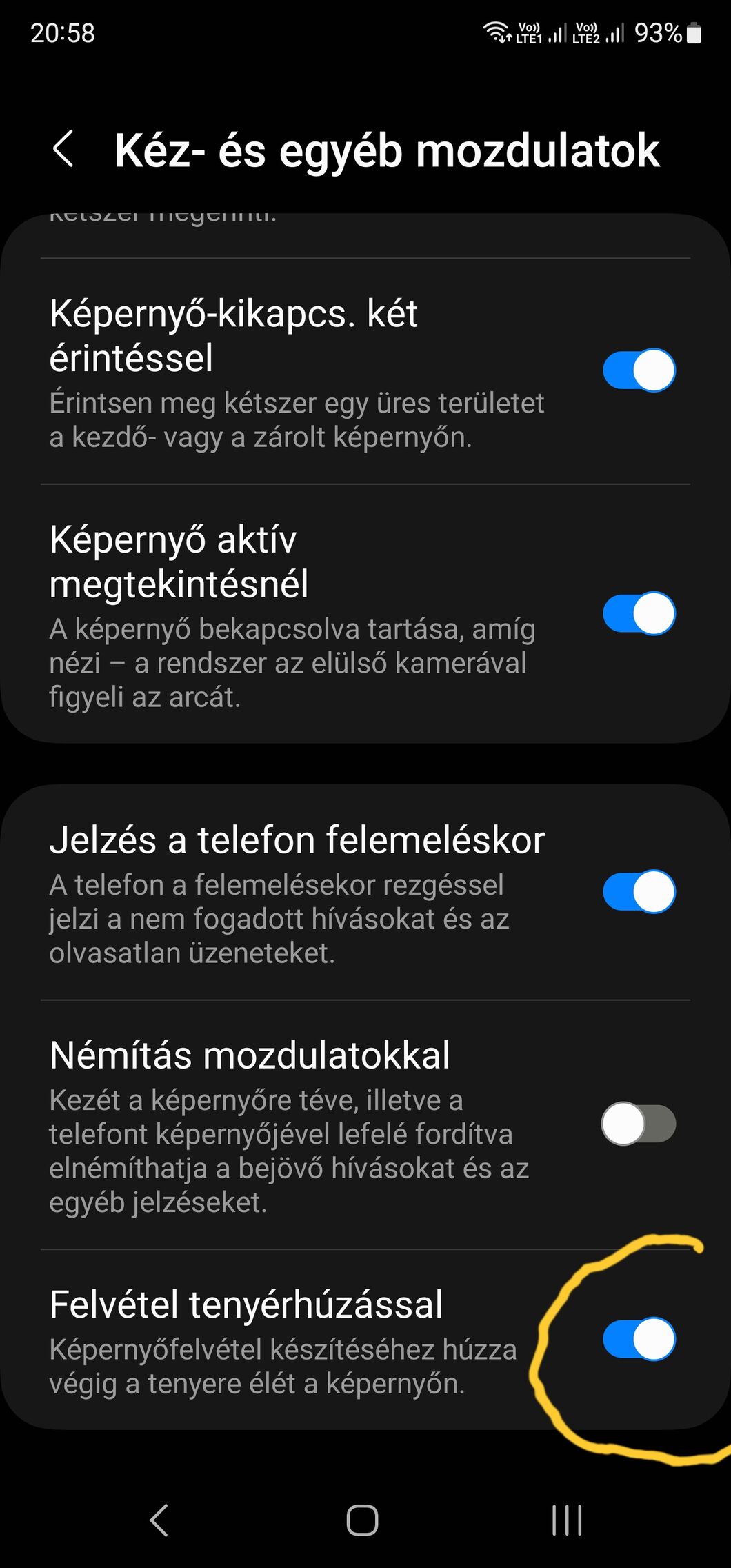Switch off Felvétel tenyérhúzással
The height and width of the screenshot is (1568, 731).
coord(639,1339)
